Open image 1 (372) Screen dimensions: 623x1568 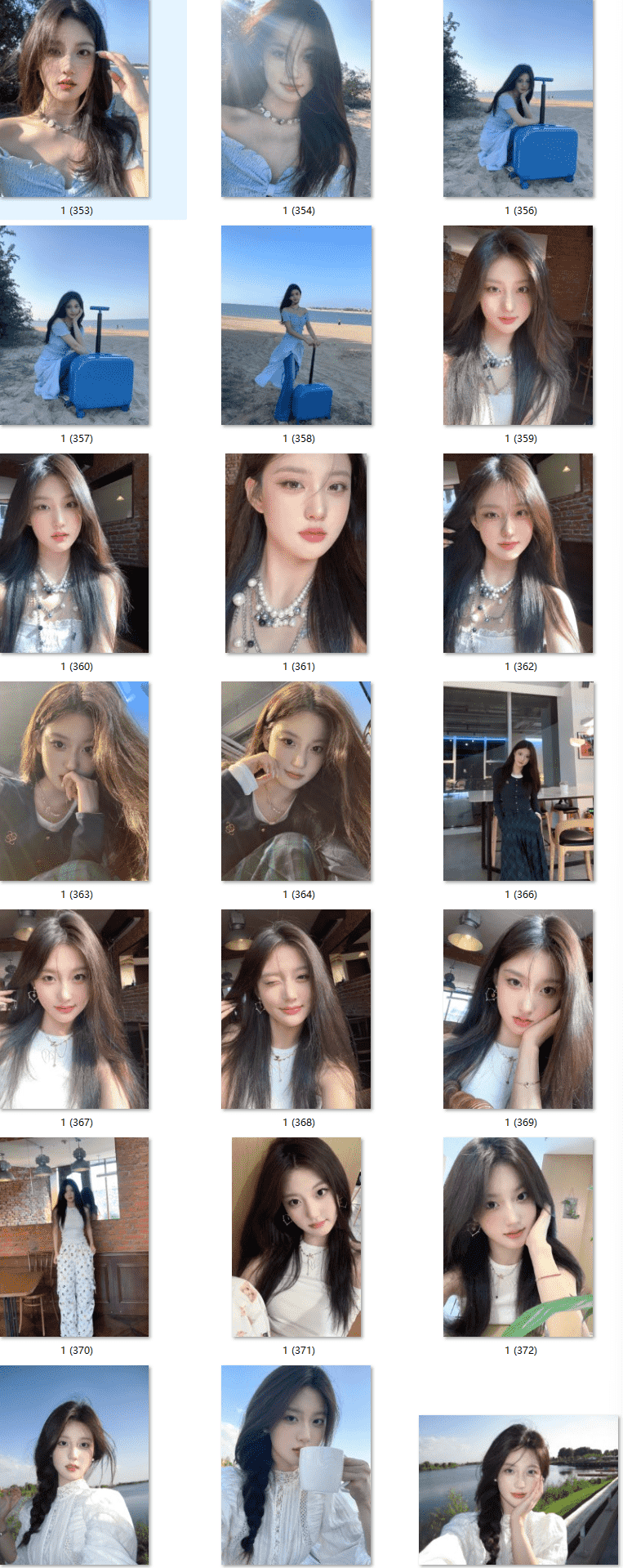coord(518,1237)
